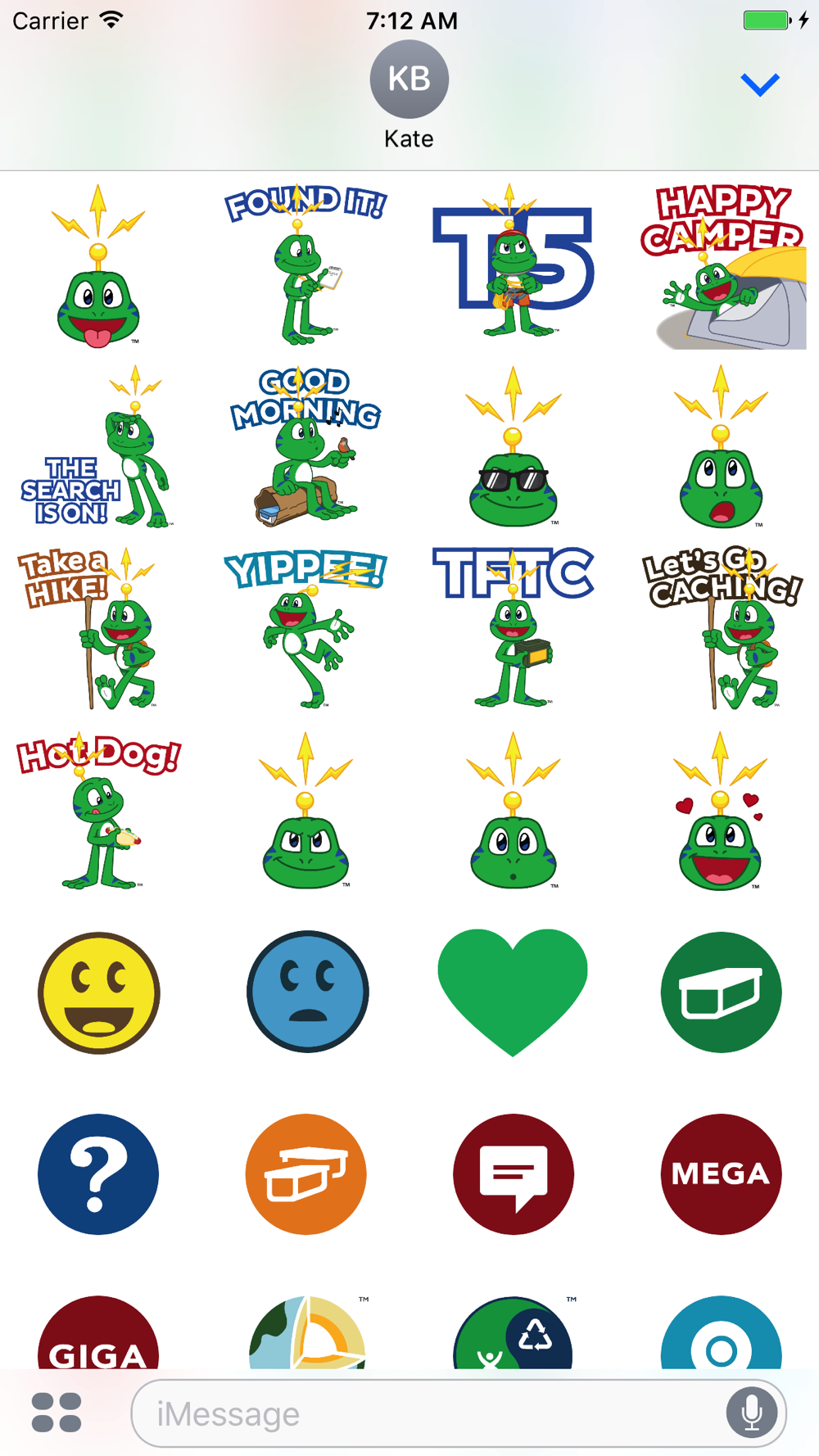Select the red MEGA sticker
Image resolution: width=819 pixels, height=1456 pixels.
click(x=722, y=1174)
